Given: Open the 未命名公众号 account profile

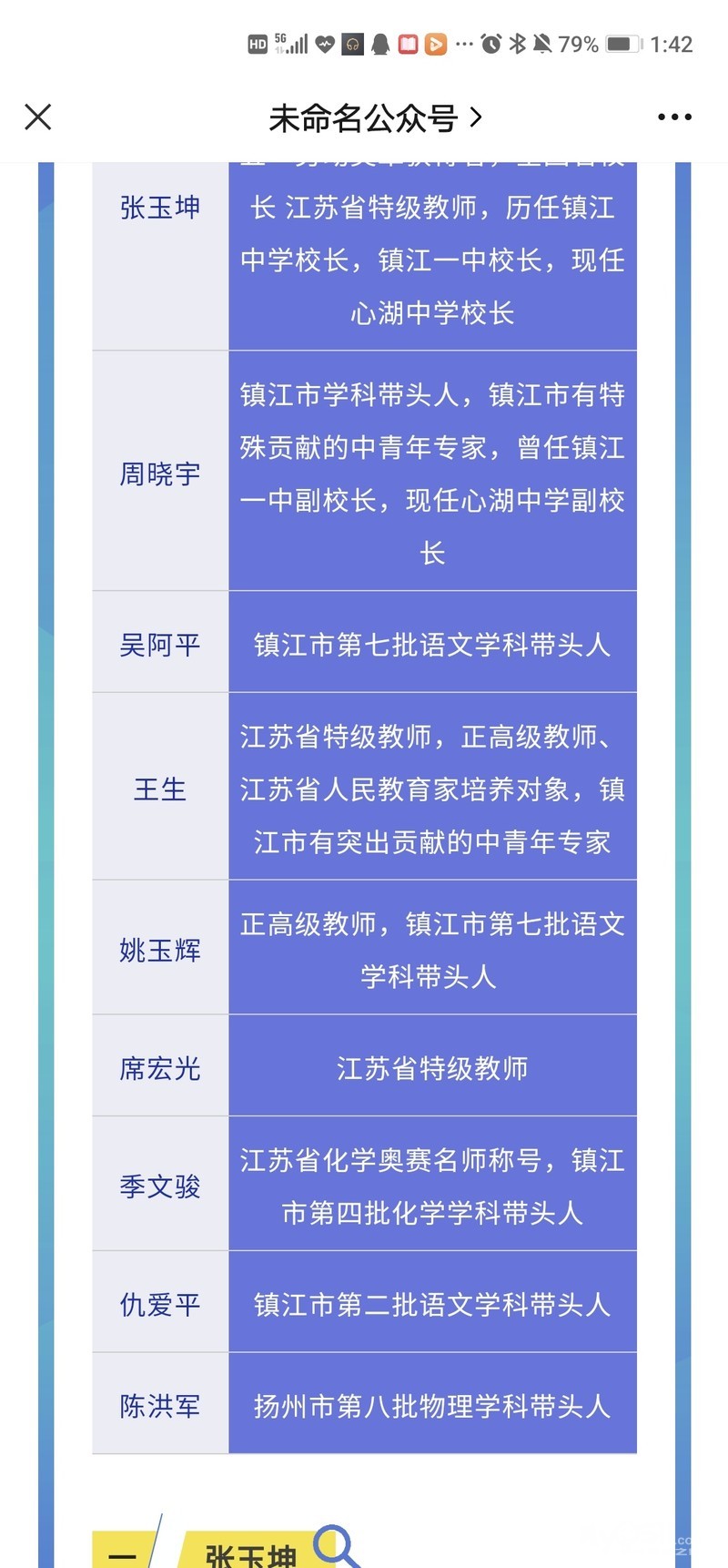Looking at the screenshot, I should click(374, 118).
